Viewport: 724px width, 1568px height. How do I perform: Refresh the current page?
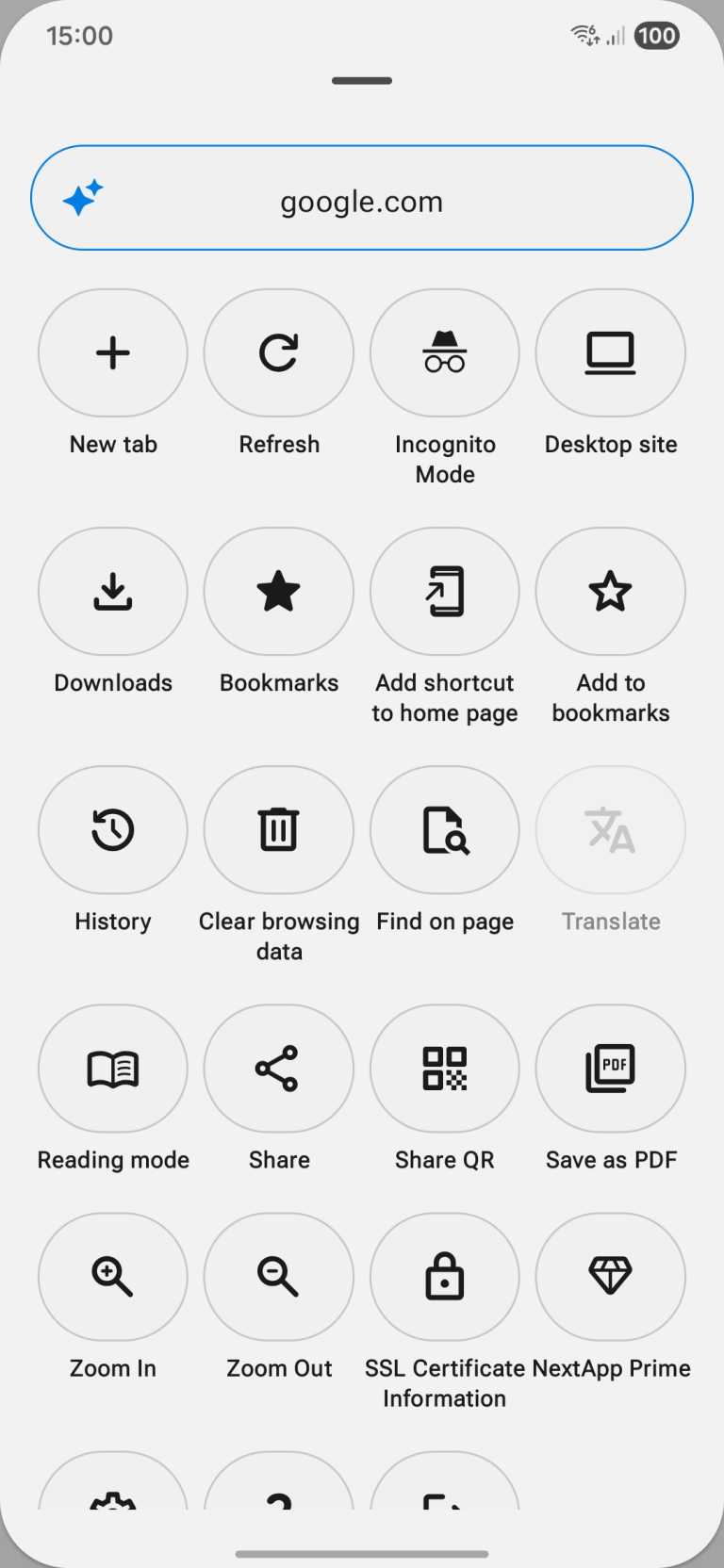[279, 353]
